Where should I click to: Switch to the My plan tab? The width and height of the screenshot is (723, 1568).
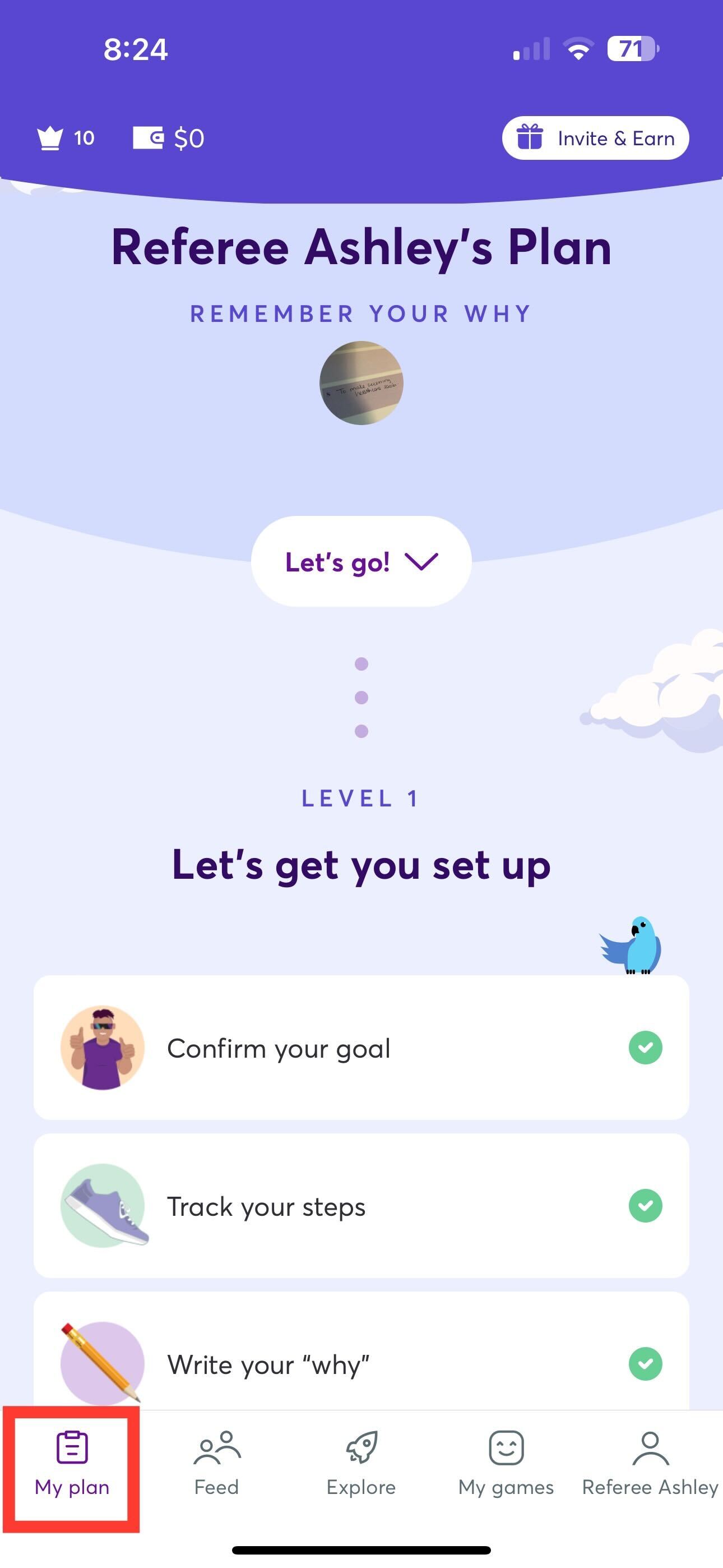pyautogui.click(x=72, y=1466)
